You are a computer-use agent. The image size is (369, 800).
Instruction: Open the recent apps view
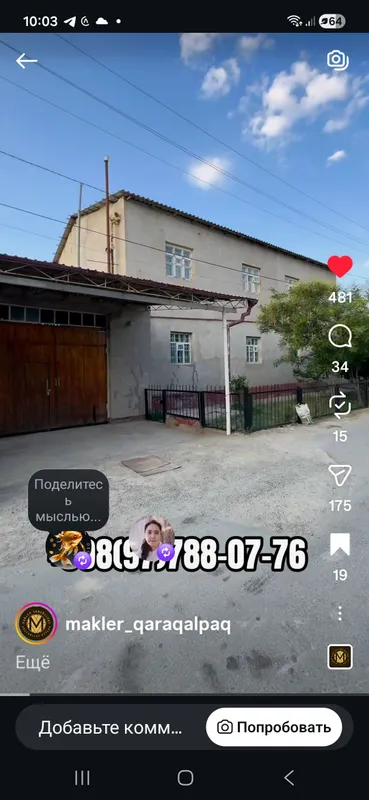82,778
